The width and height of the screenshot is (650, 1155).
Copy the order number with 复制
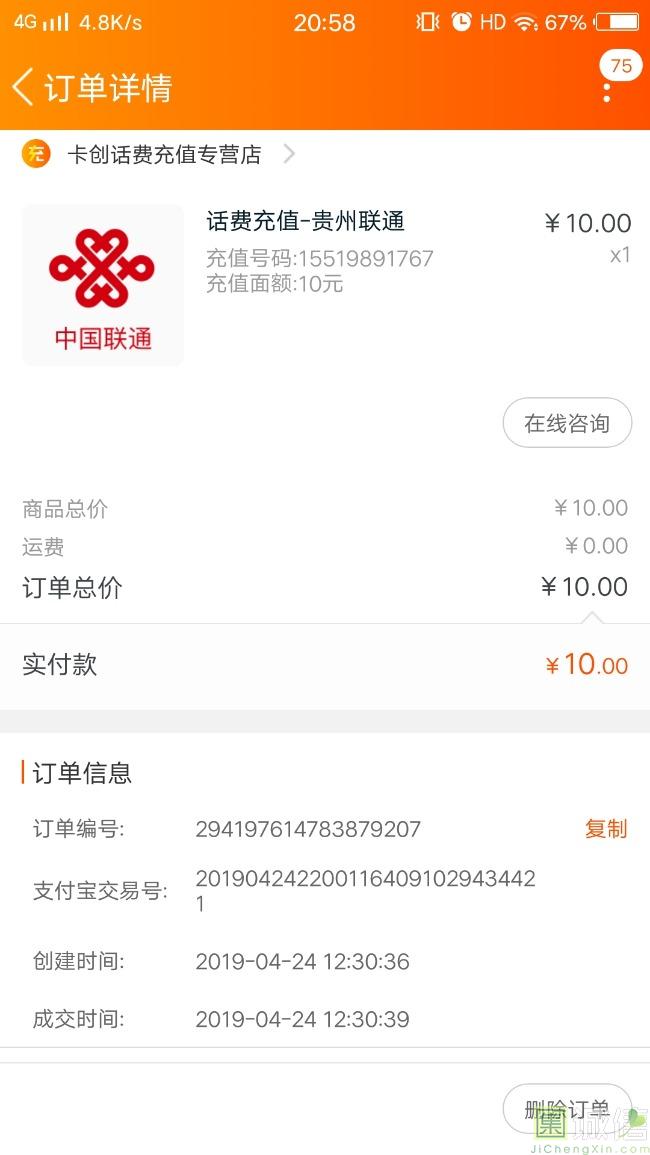pyautogui.click(x=606, y=829)
